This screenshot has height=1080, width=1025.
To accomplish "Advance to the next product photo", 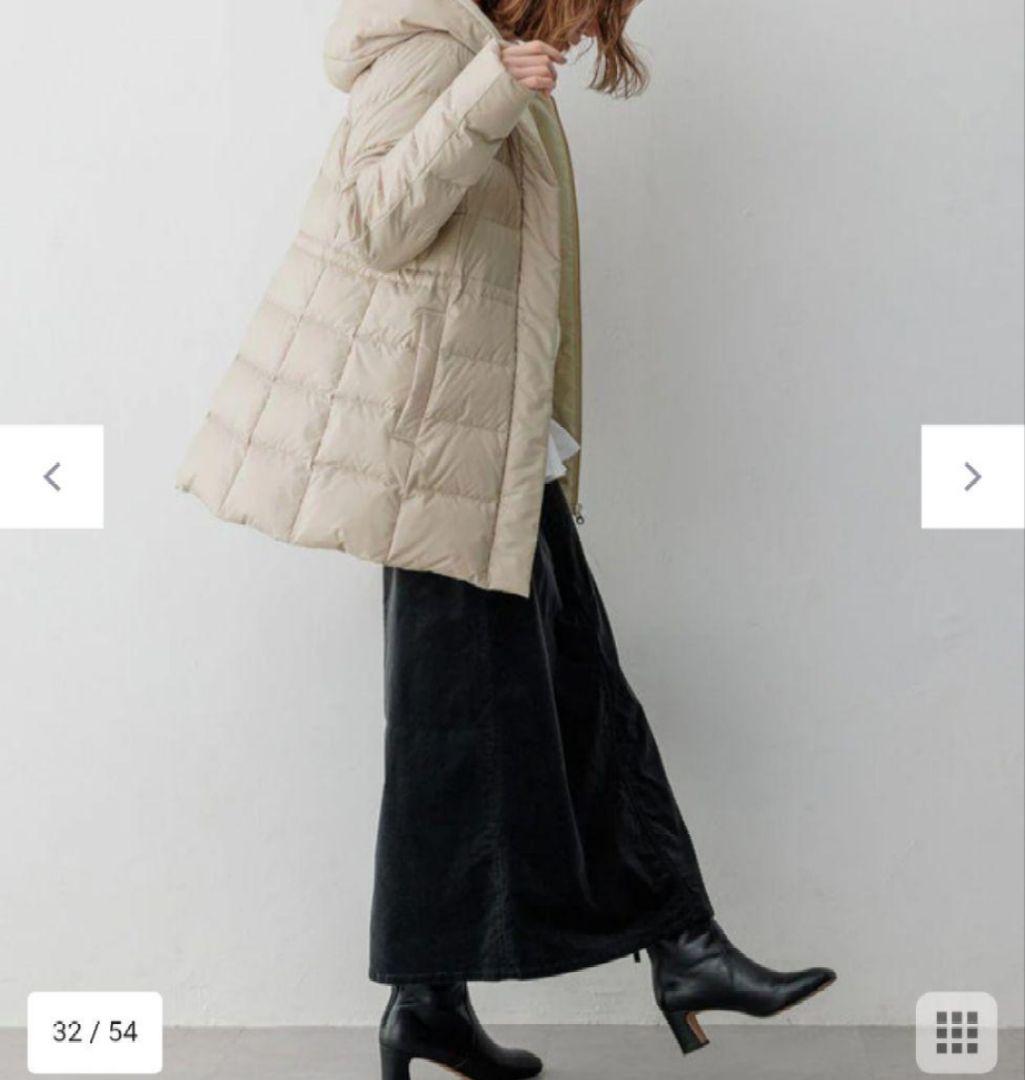I will pyautogui.click(x=971, y=477).
